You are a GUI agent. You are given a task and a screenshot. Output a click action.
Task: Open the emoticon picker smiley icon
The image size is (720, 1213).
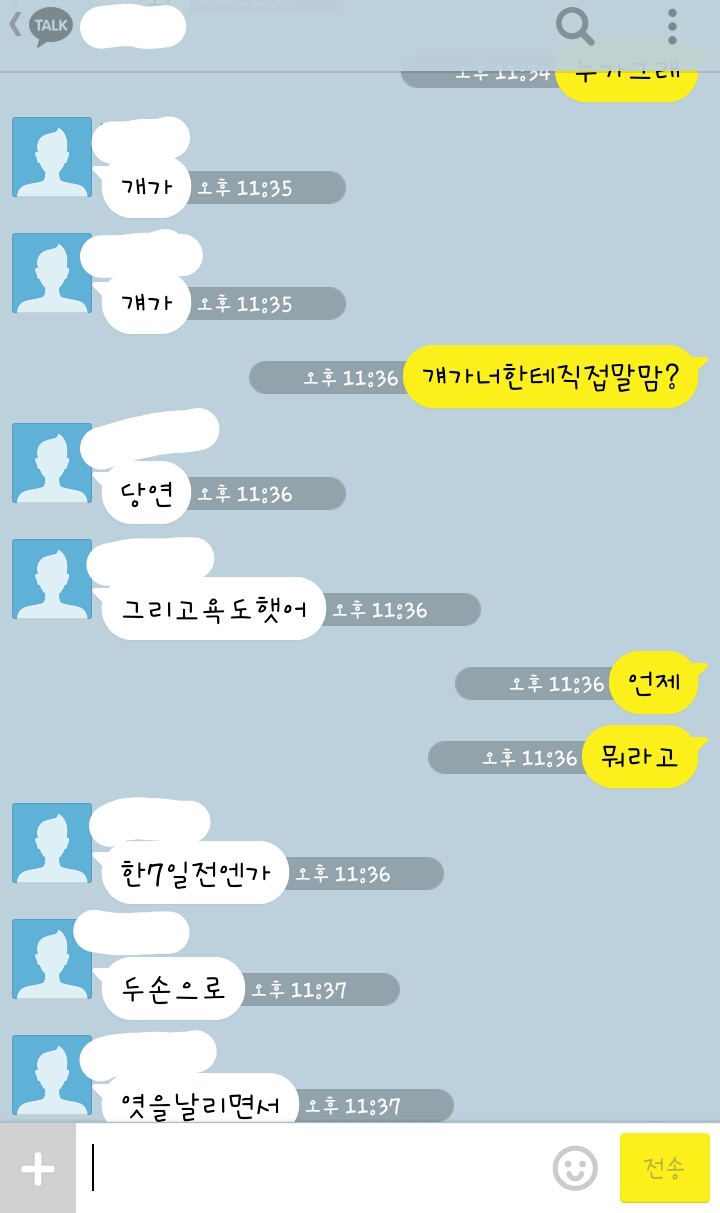[572, 1166]
